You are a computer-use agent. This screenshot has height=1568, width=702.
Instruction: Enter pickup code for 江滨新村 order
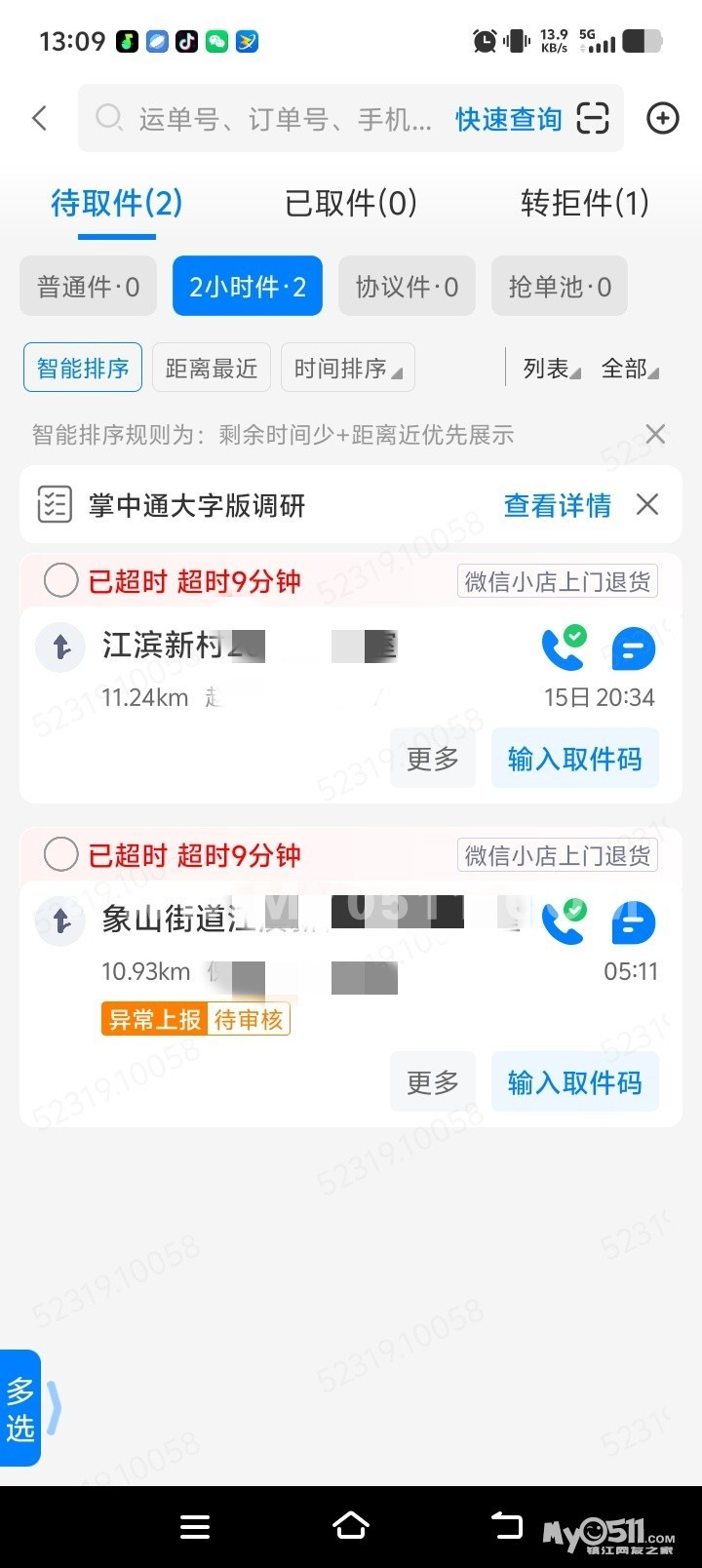pos(574,759)
